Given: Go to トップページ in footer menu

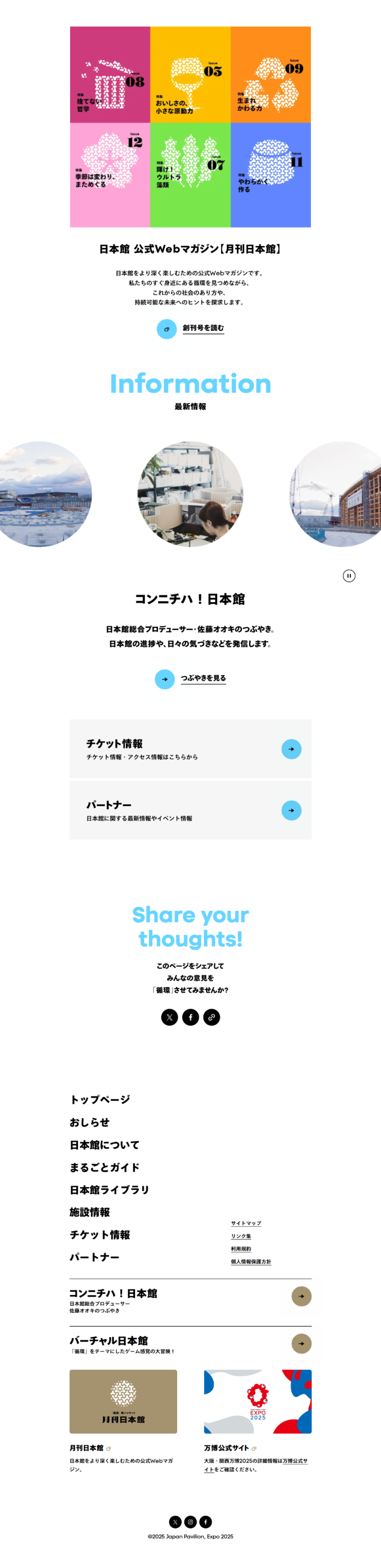Looking at the screenshot, I should [x=100, y=1099].
